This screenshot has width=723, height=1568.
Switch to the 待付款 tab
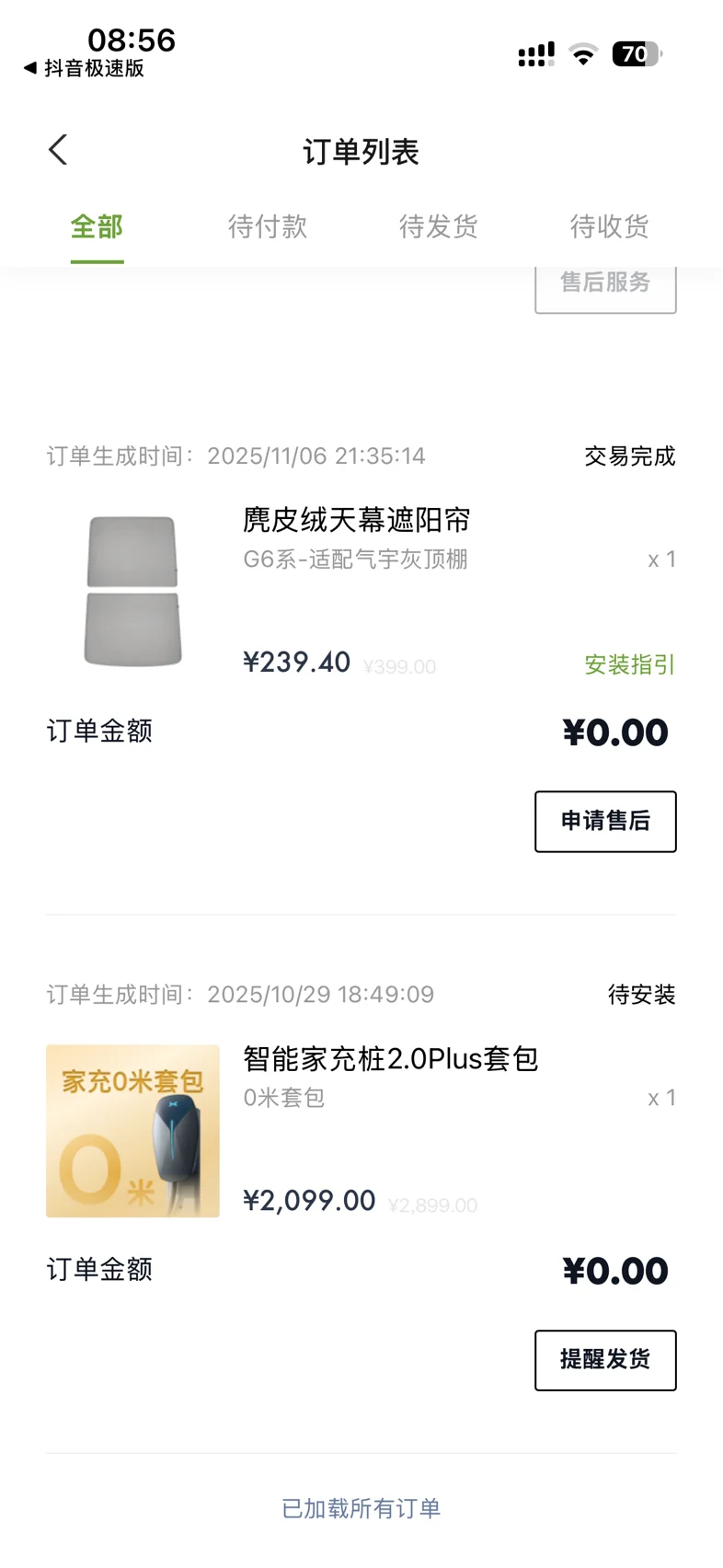pos(268,226)
